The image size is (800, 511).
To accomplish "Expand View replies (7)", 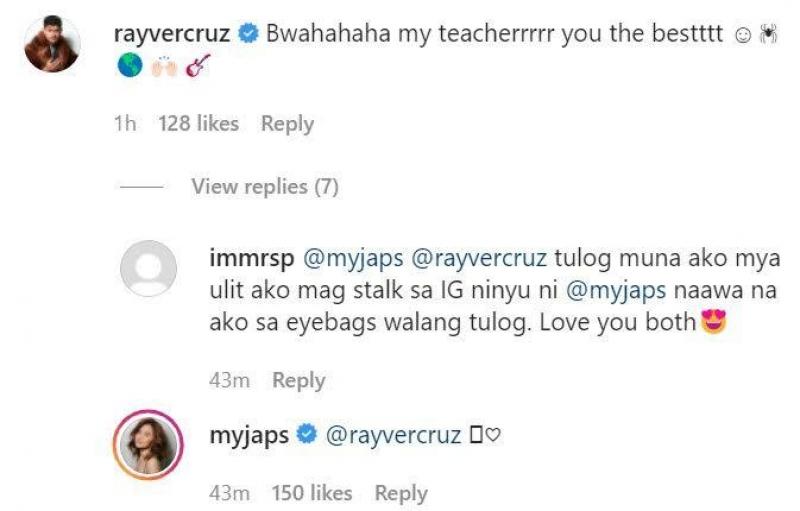I will (265, 186).
